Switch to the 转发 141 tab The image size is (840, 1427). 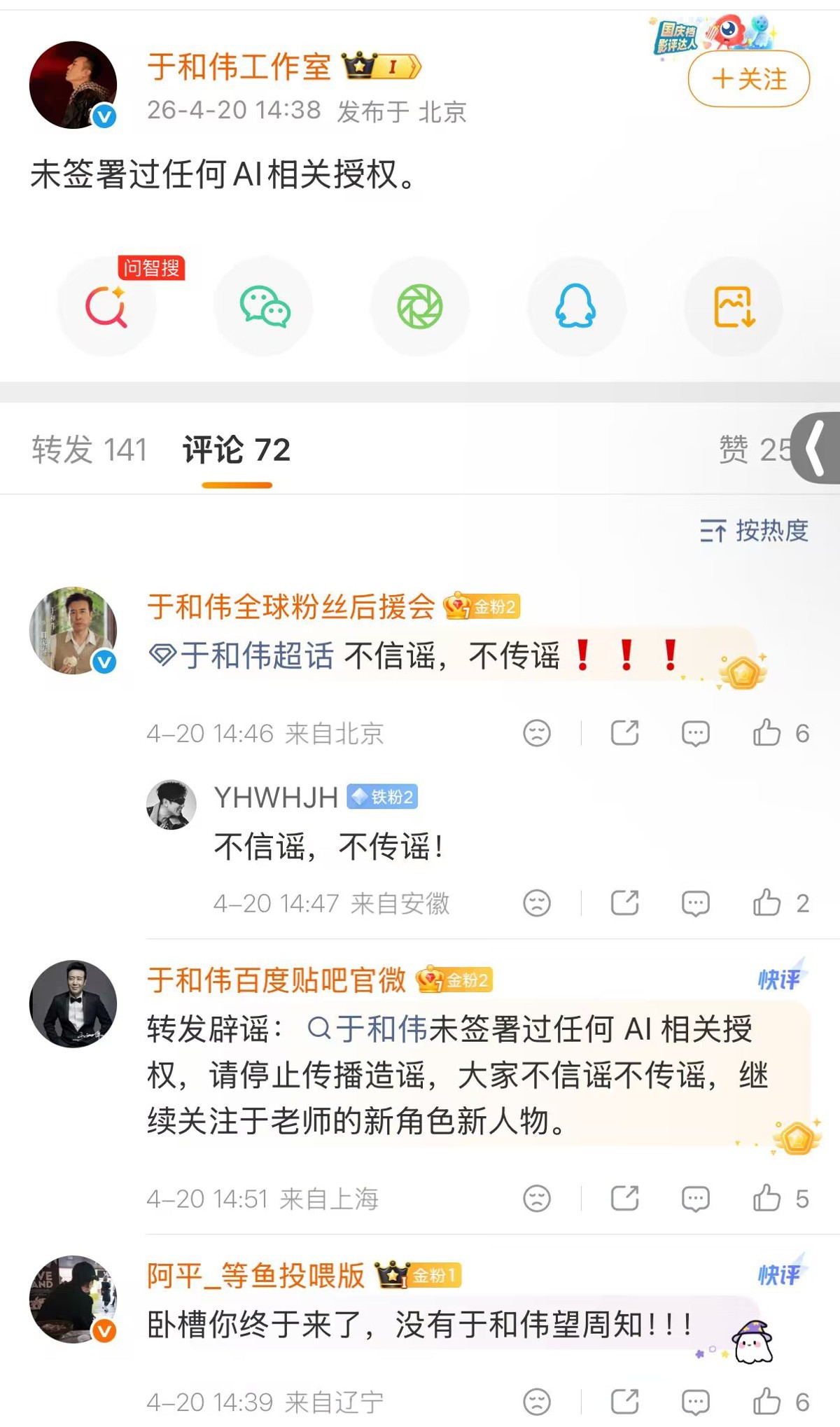[90, 450]
